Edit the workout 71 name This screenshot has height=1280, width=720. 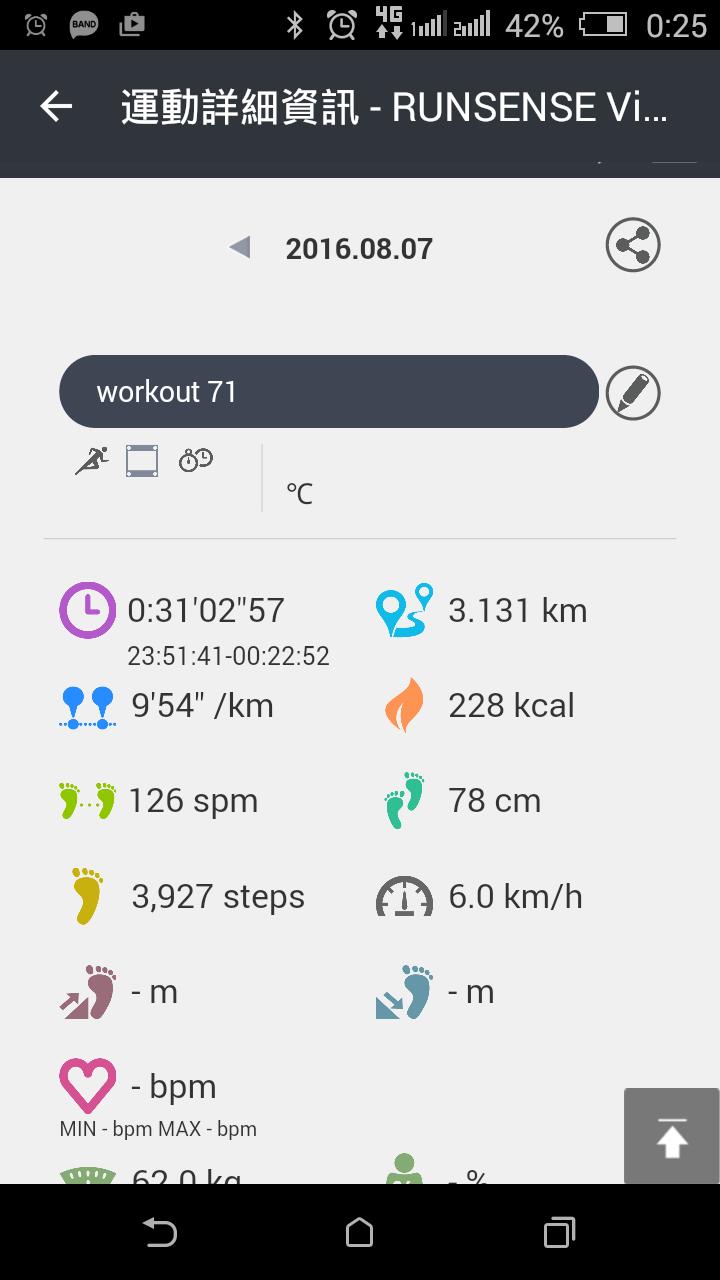633,393
